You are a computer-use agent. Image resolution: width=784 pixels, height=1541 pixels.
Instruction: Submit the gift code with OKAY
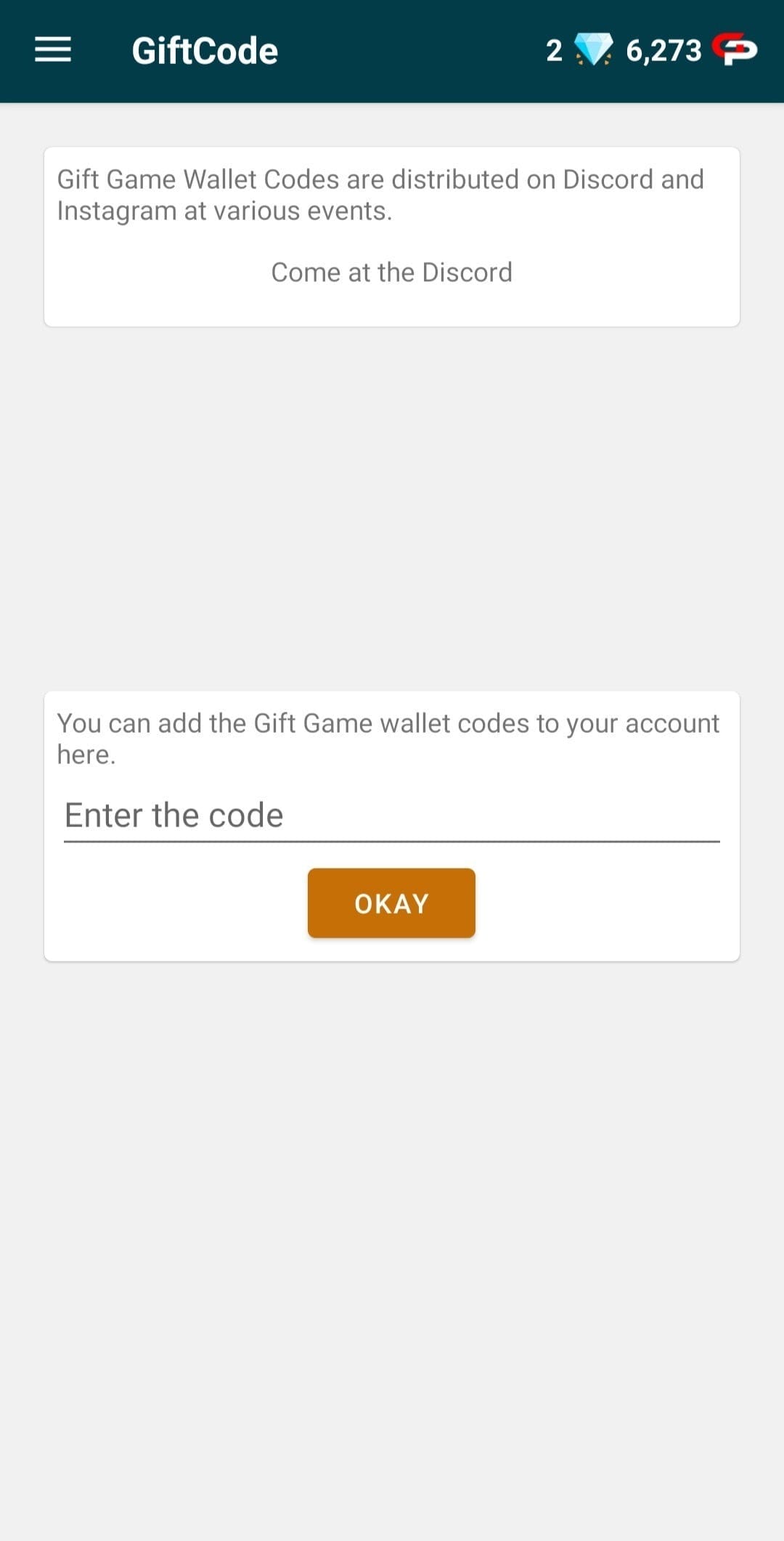(x=391, y=903)
